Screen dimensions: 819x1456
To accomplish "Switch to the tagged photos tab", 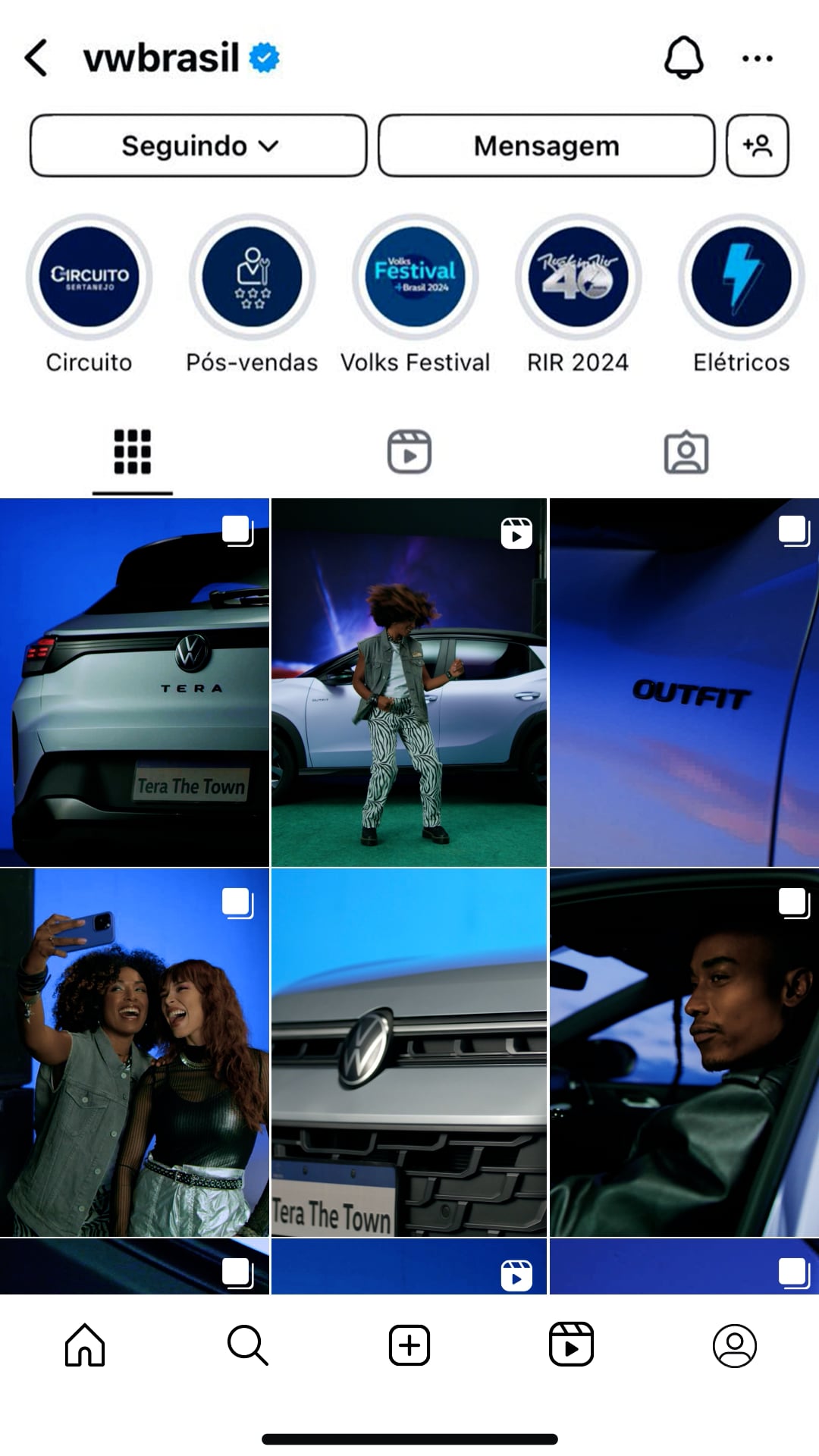I will click(686, 453).
